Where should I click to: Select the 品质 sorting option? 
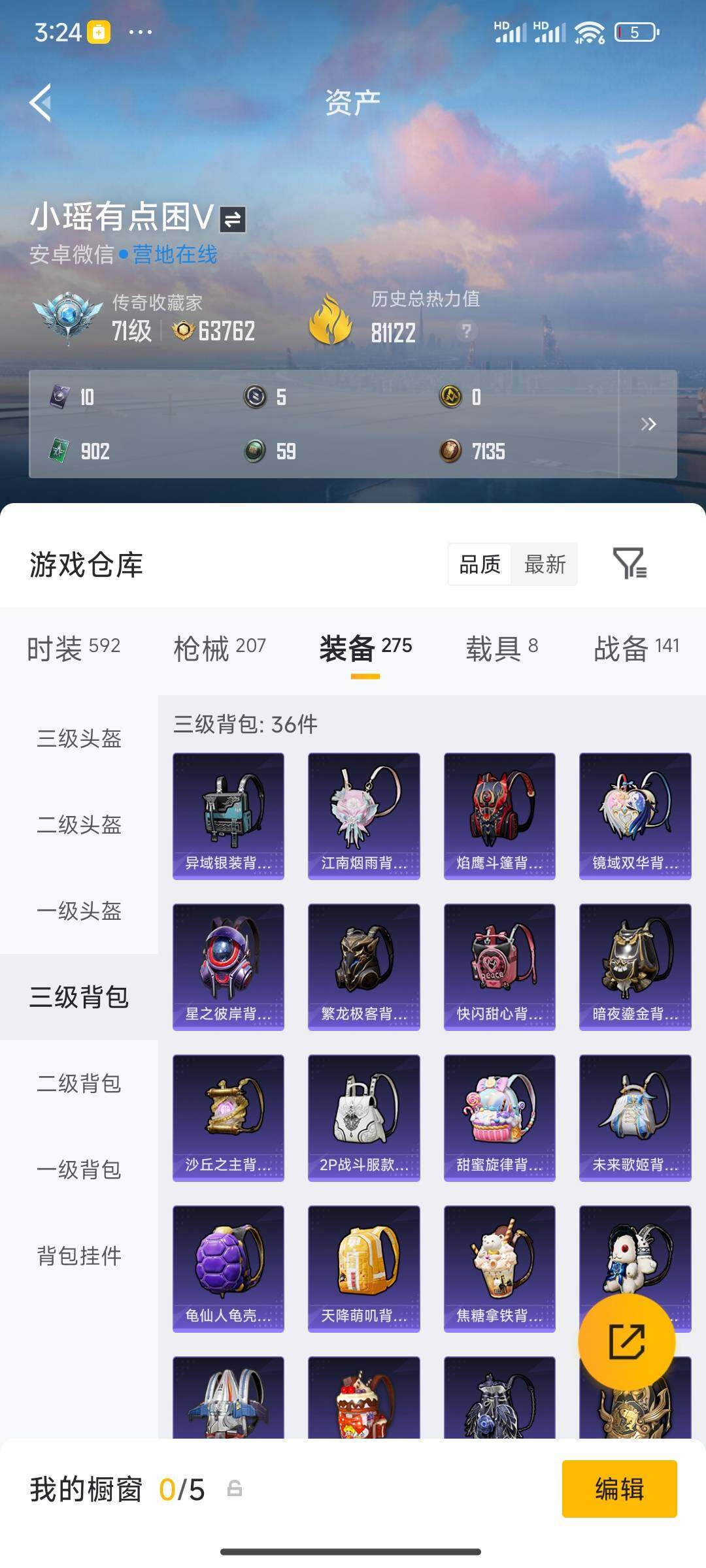click(480, 564)
